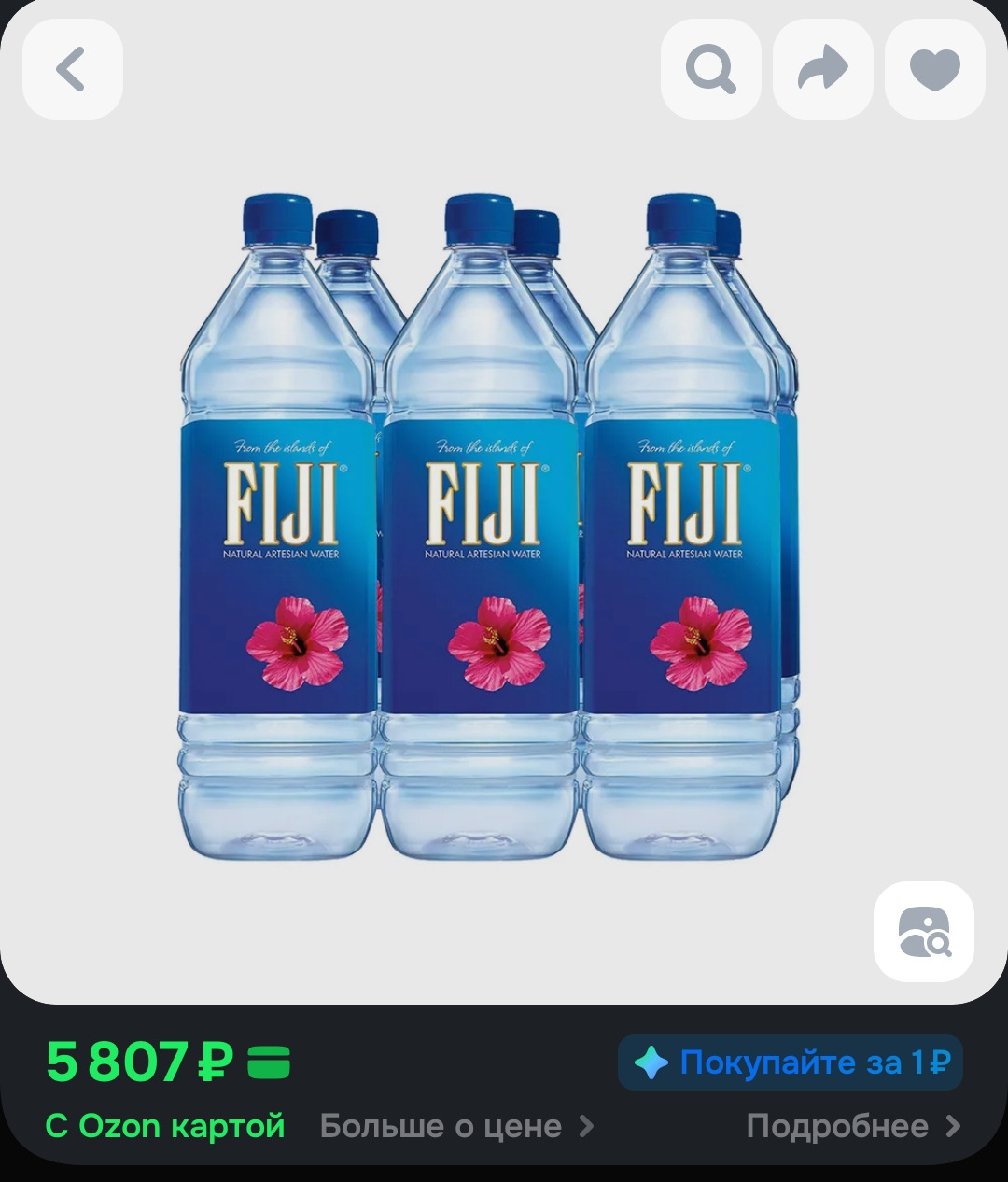Open the 'Подробнее' link
Image resolution: width=1008 pixels, height=1182 pixels.
coord(852,1126)
